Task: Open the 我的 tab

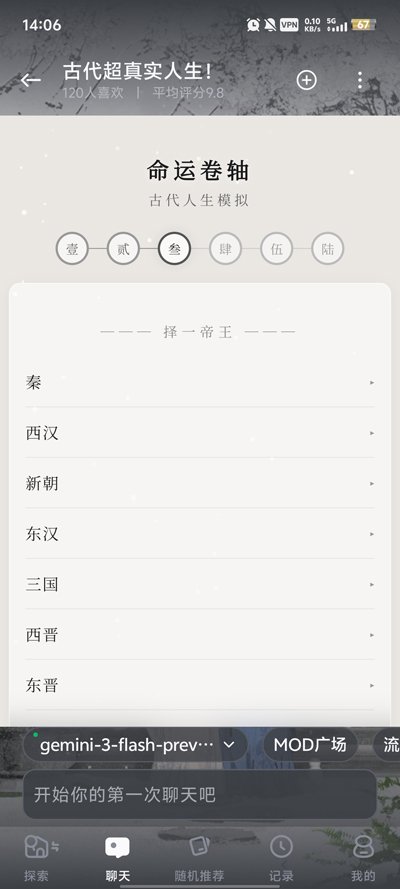Action: (x=363, y=858)
